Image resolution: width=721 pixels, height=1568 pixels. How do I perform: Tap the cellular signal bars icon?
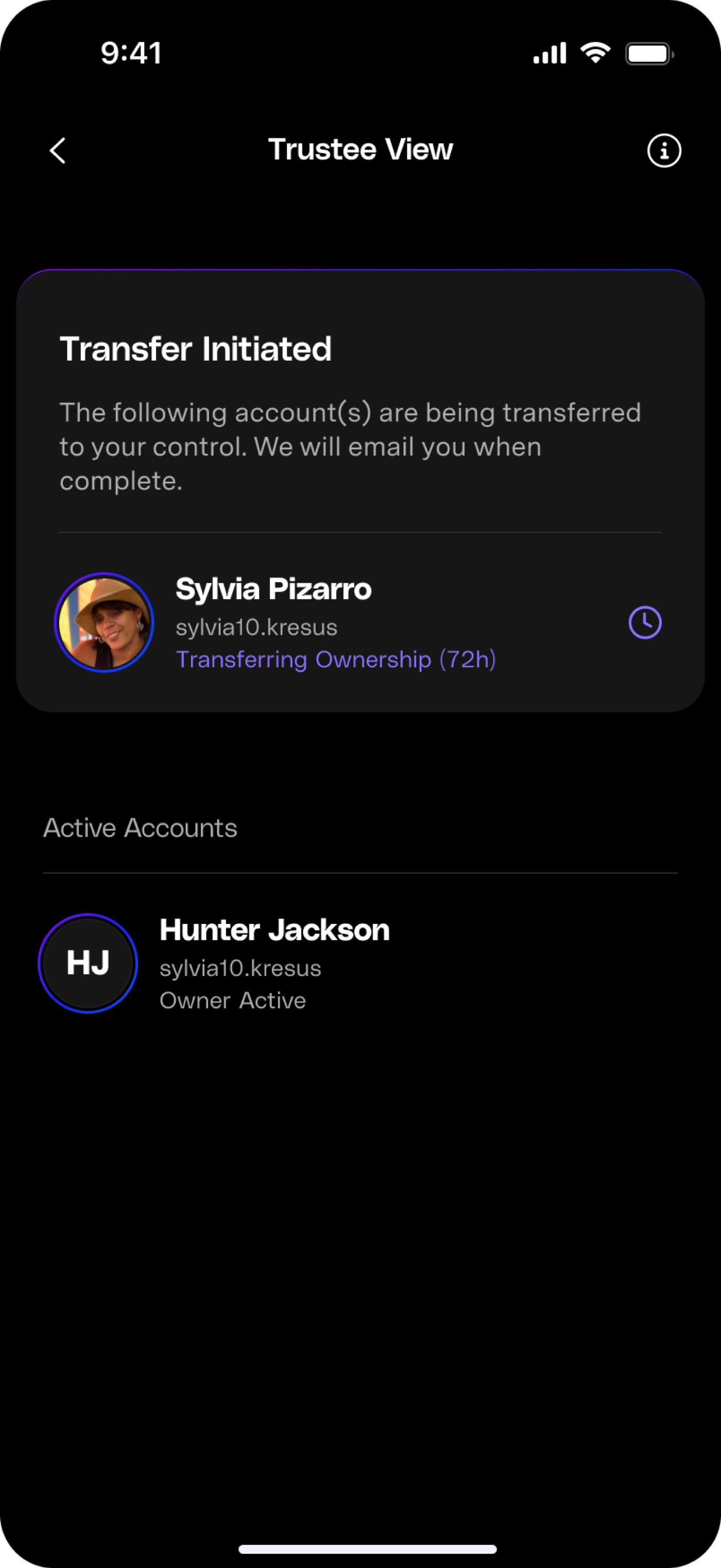coord(550,54)
